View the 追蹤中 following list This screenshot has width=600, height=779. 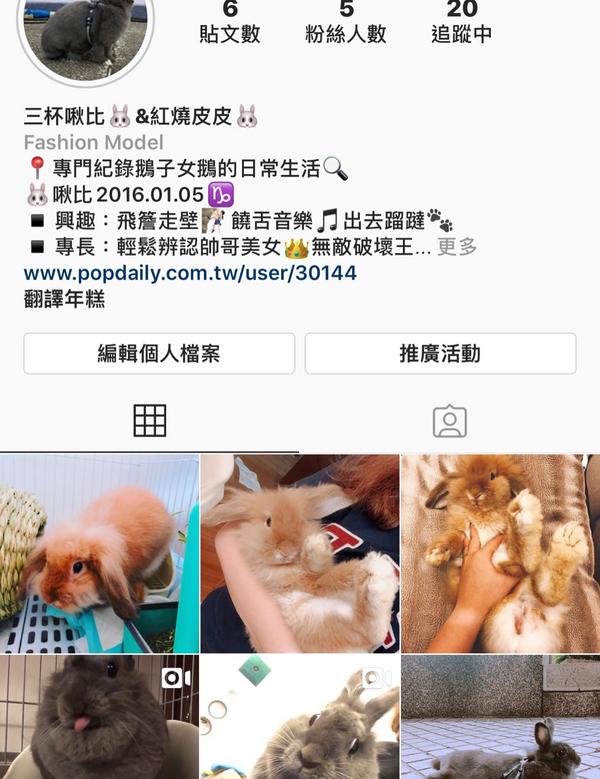pyautogui.click(x=461, y=24)
